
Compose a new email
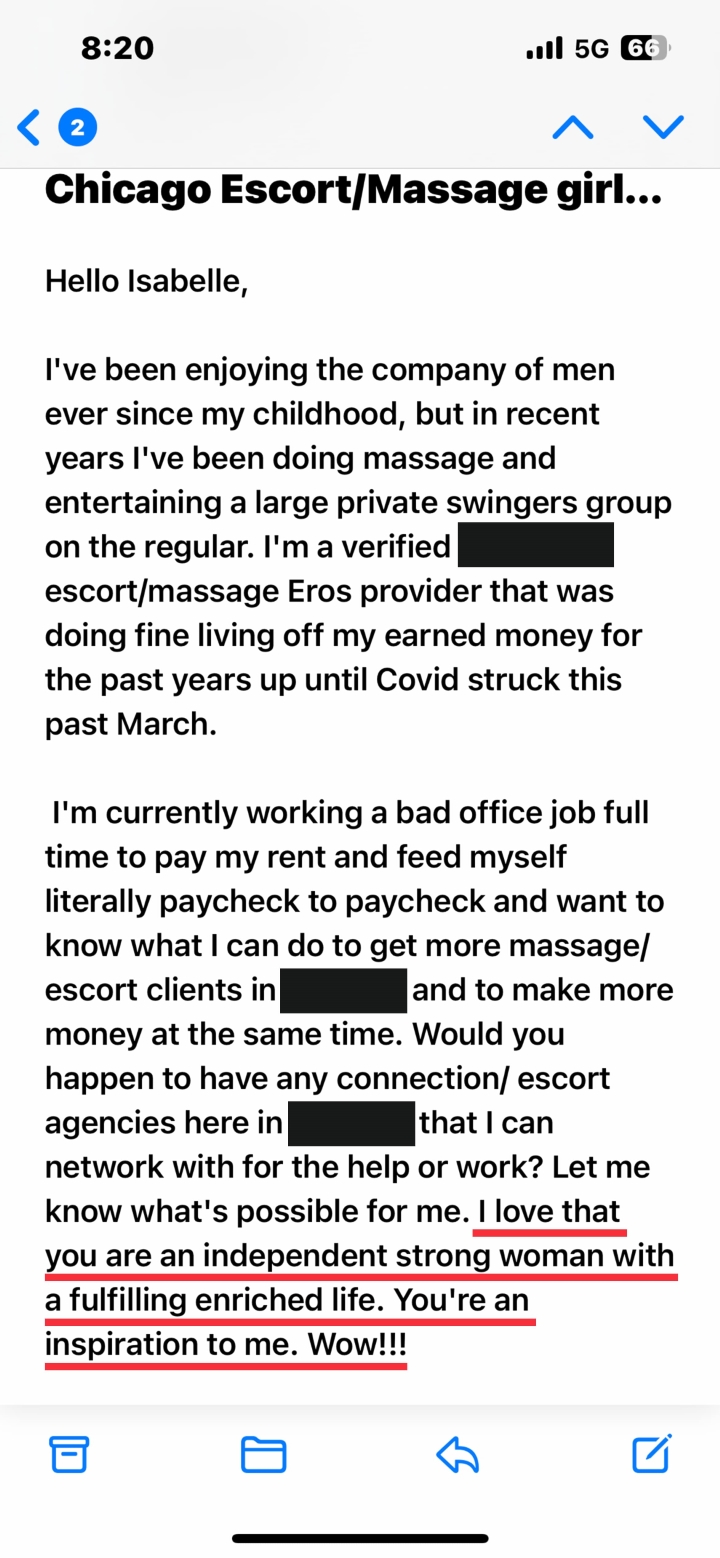652,1454
